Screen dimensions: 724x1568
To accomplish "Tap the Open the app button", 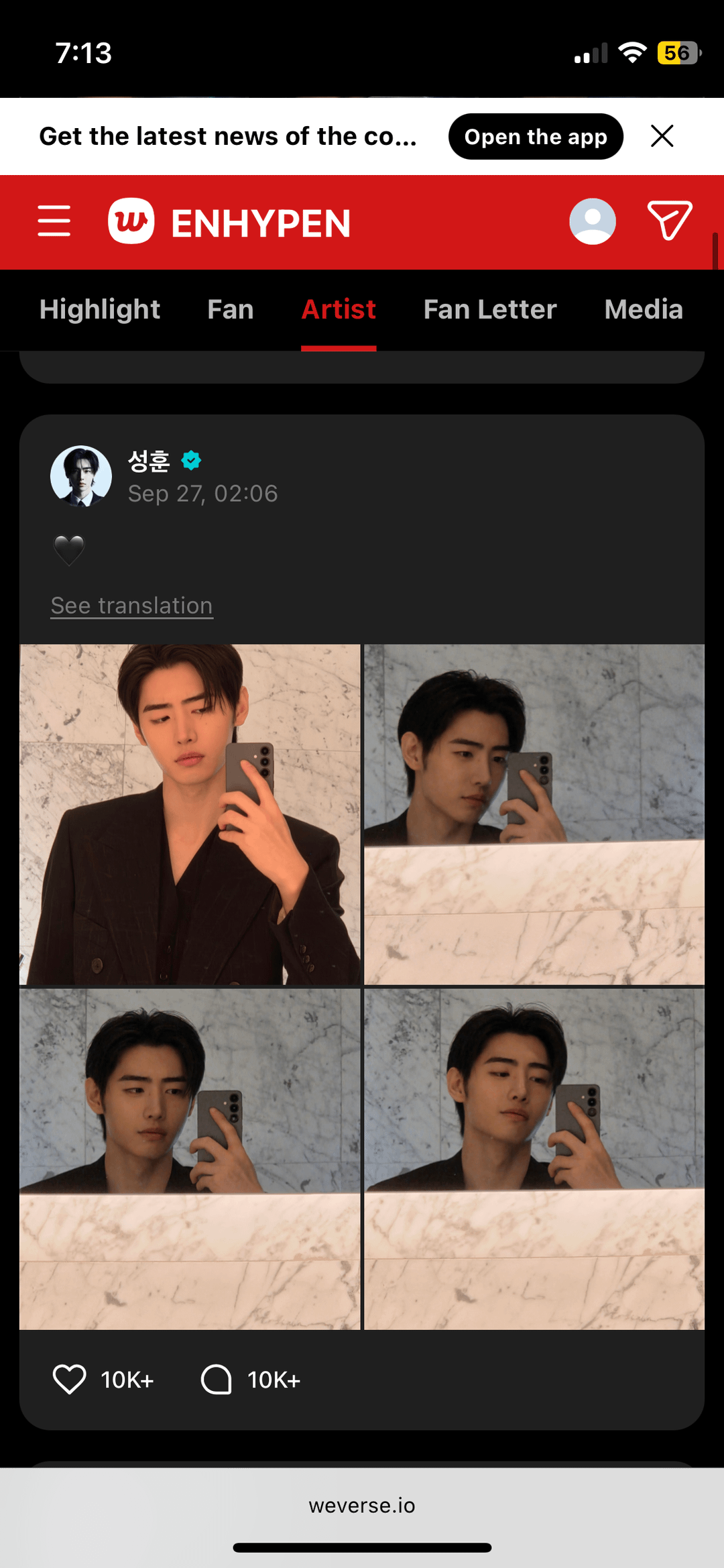I will 536,137.
